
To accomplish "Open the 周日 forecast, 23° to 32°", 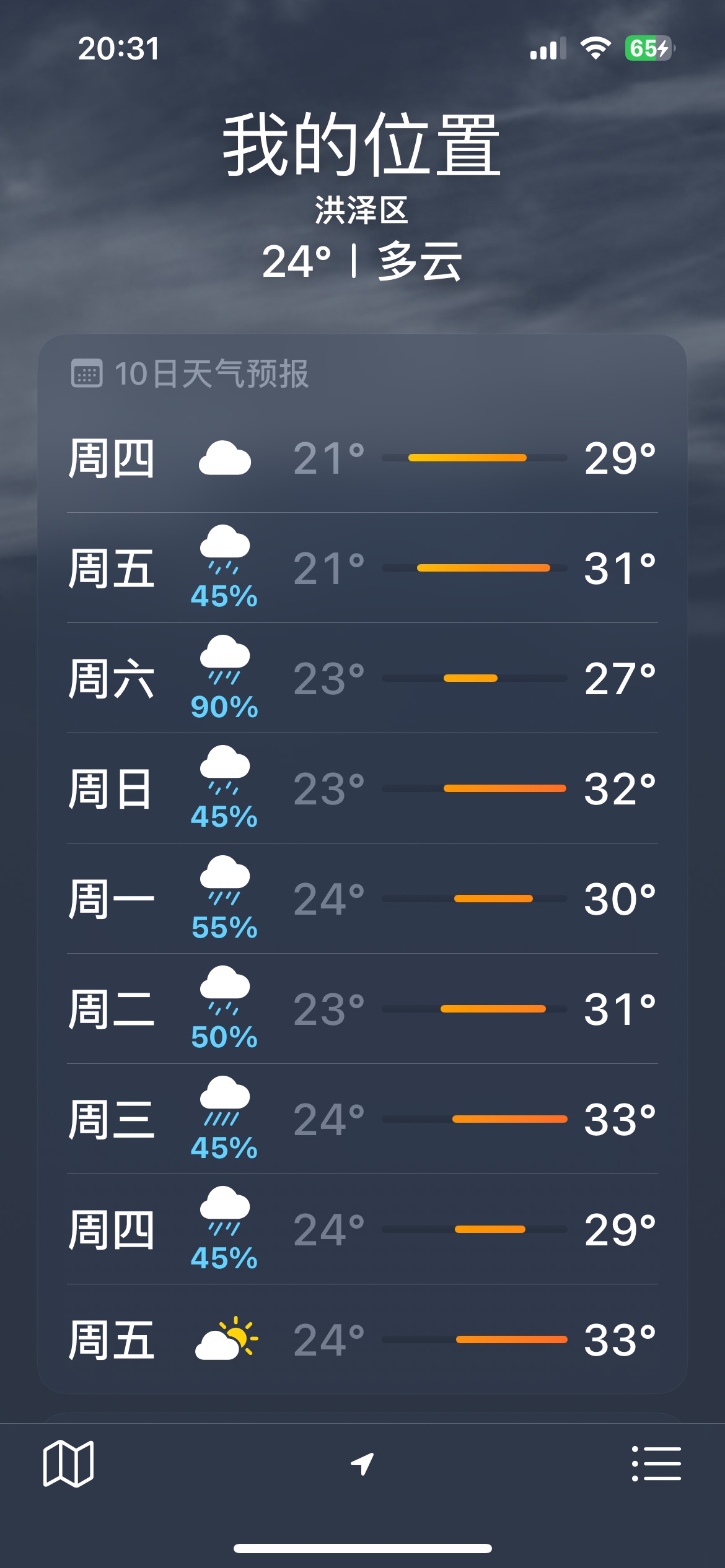I will tap(362, 788).
